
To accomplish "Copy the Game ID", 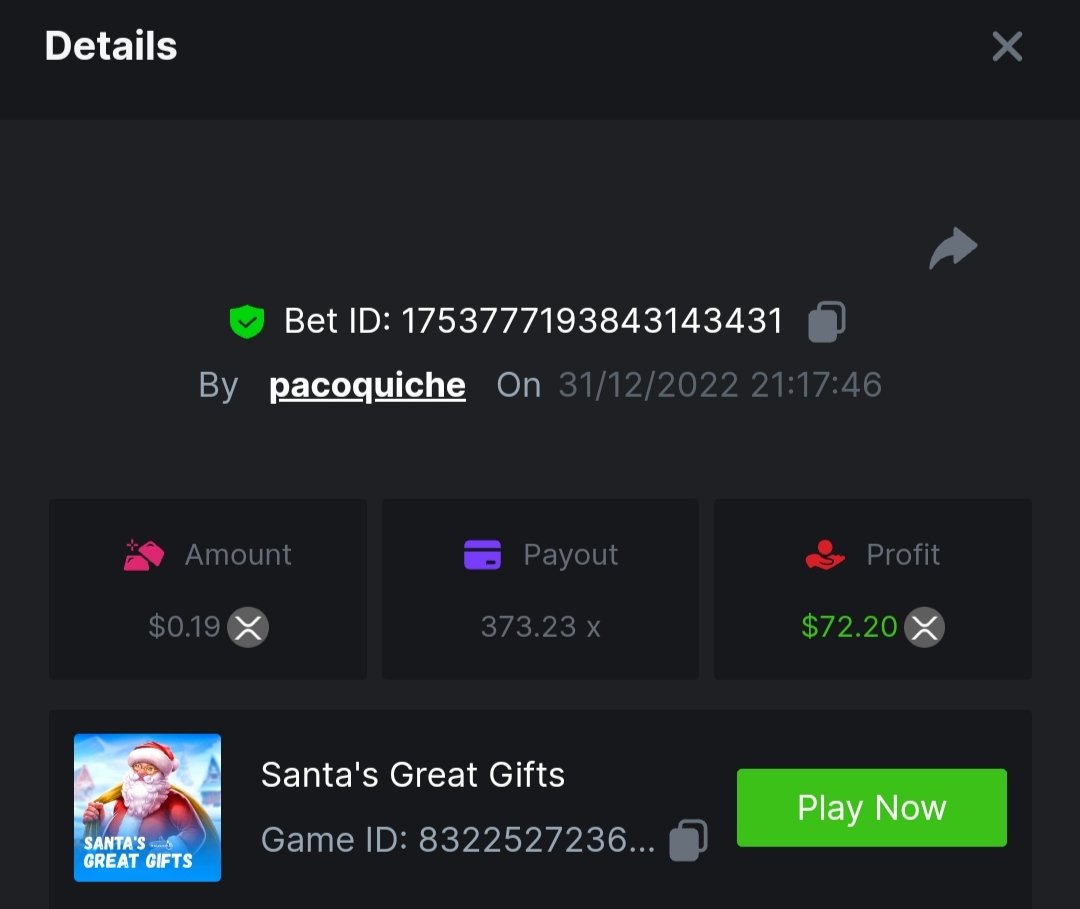I will (688, 840).
